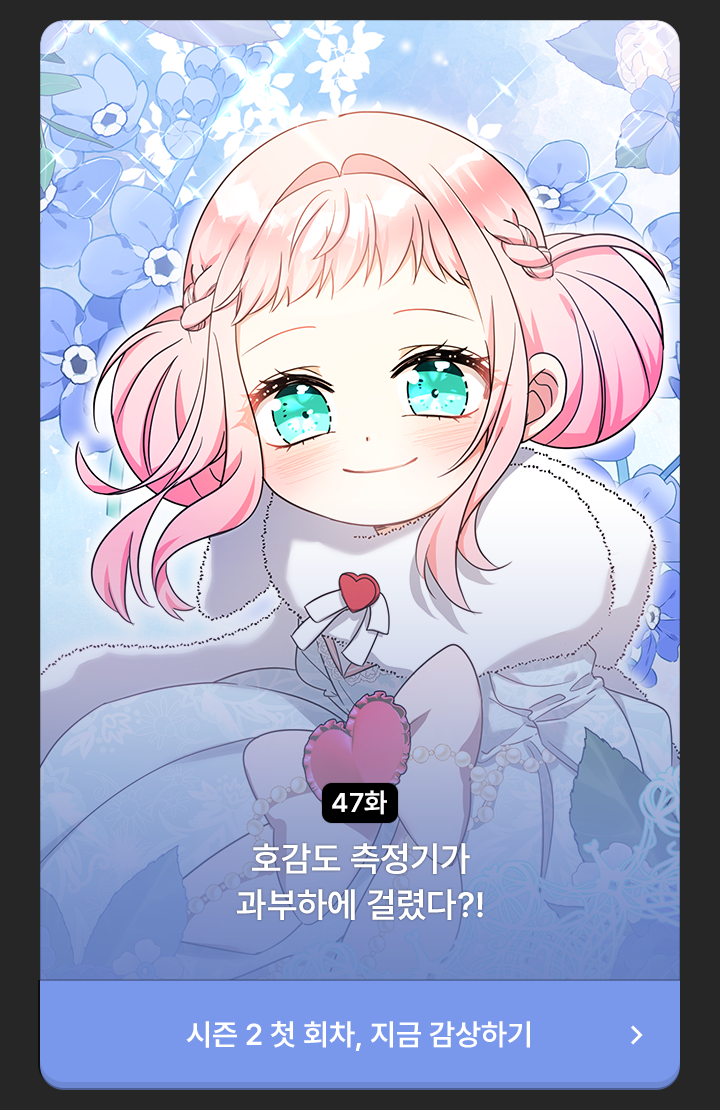This screenshot has width=720, height=1110.
Task: Open the episode 47 webtoon card
Action: [360, 500]
